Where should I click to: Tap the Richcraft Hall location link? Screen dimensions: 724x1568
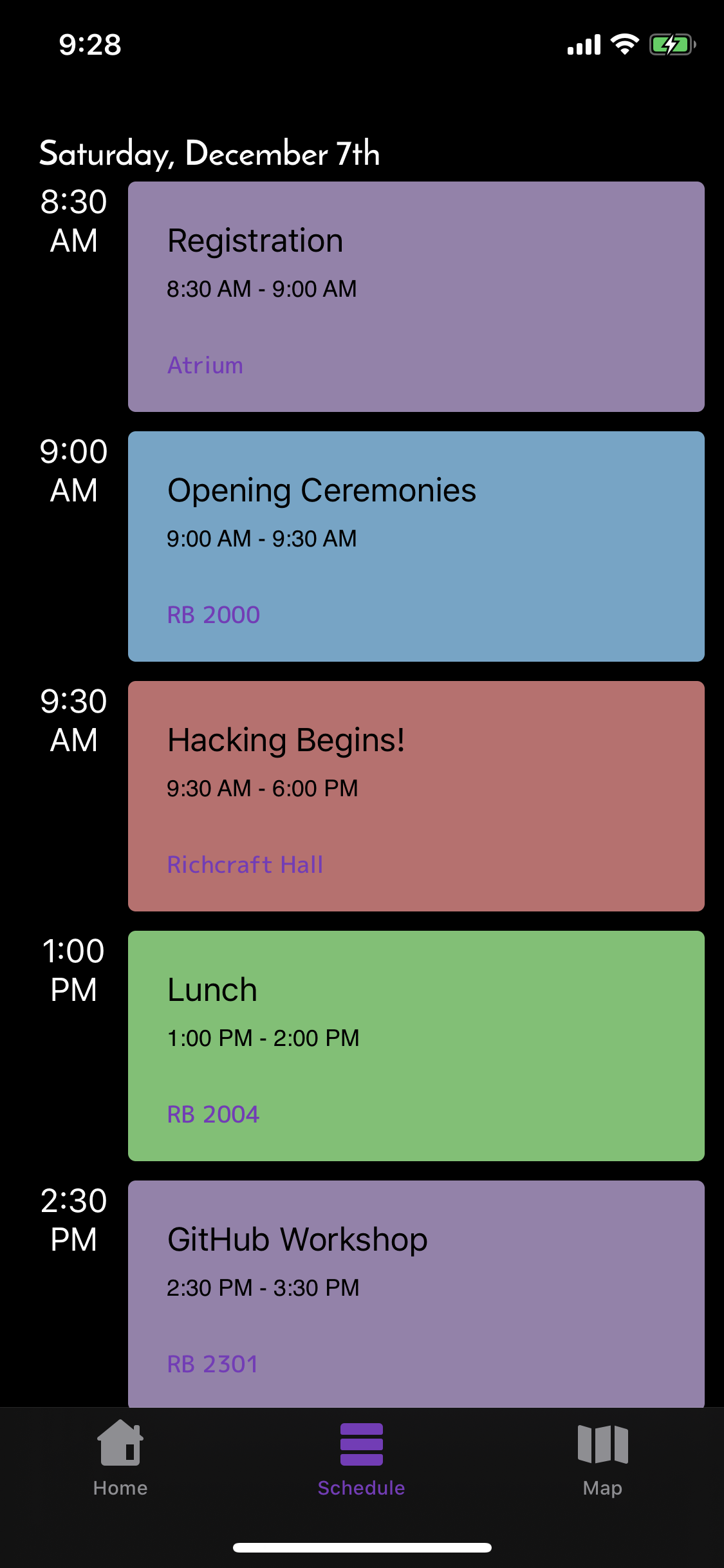[x=245, y=865]
